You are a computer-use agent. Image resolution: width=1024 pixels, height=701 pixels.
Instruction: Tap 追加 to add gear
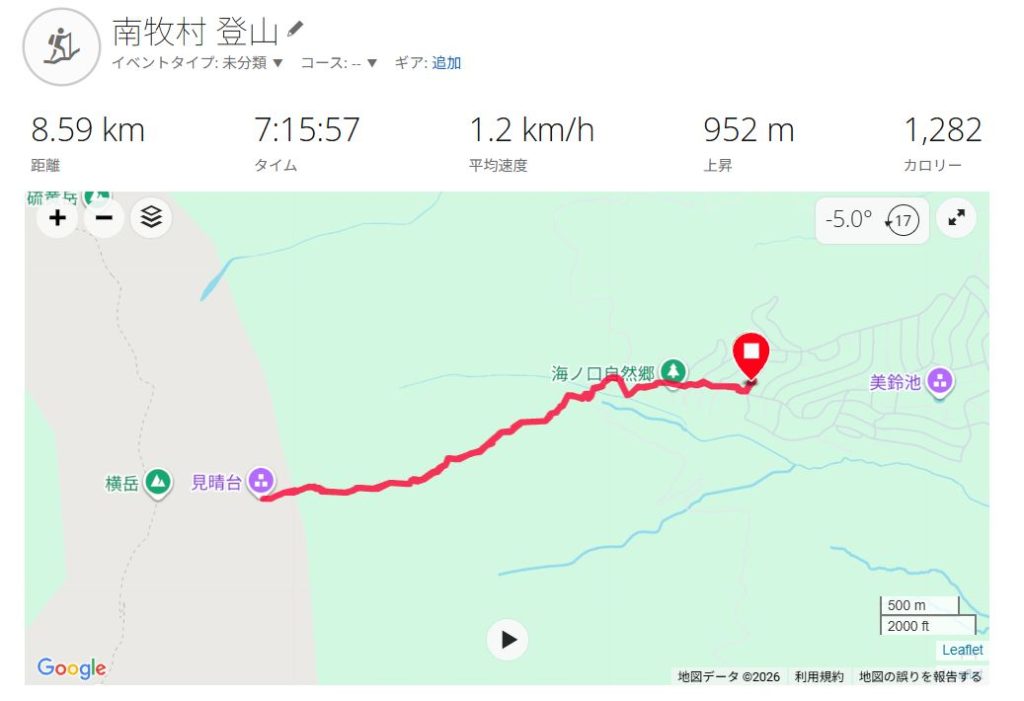coord(446,63)
